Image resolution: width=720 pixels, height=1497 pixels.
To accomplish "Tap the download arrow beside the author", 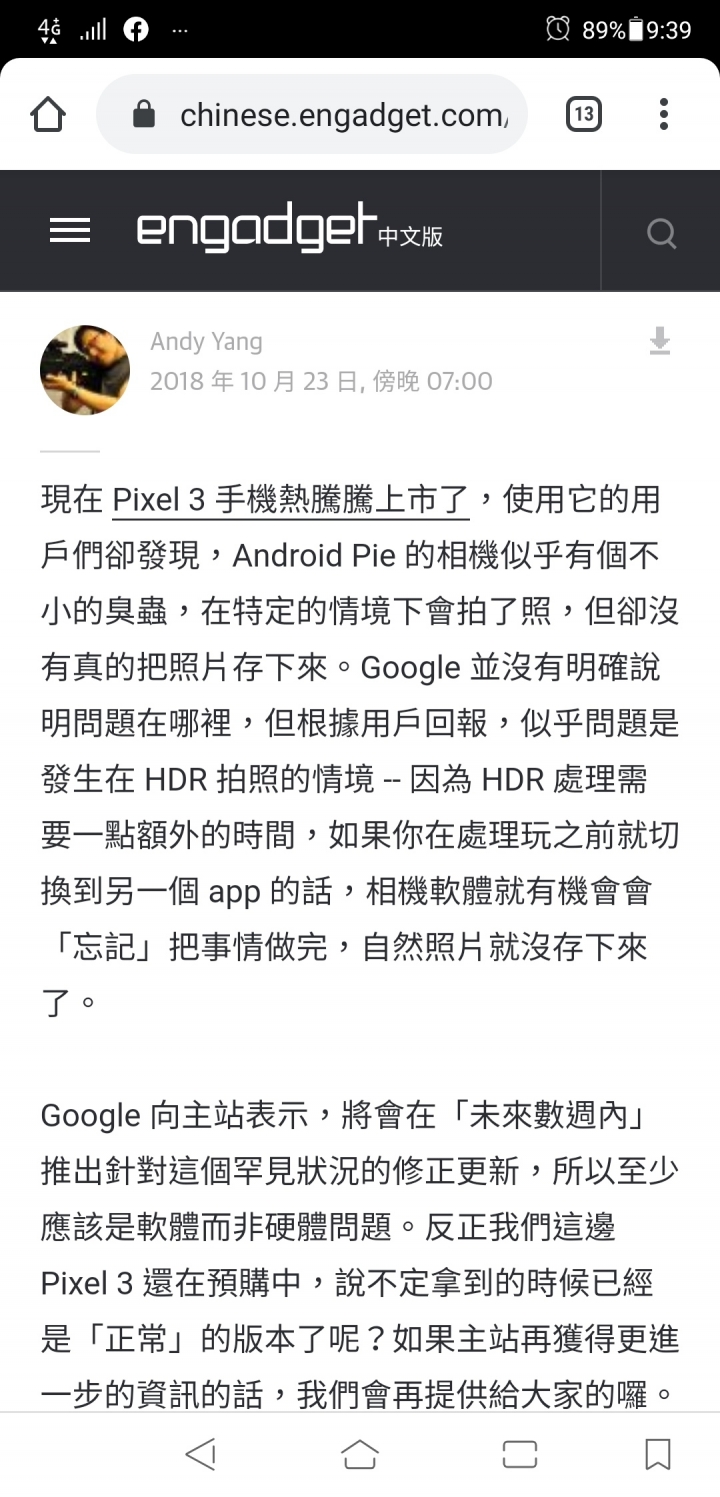I will [659, 342].
